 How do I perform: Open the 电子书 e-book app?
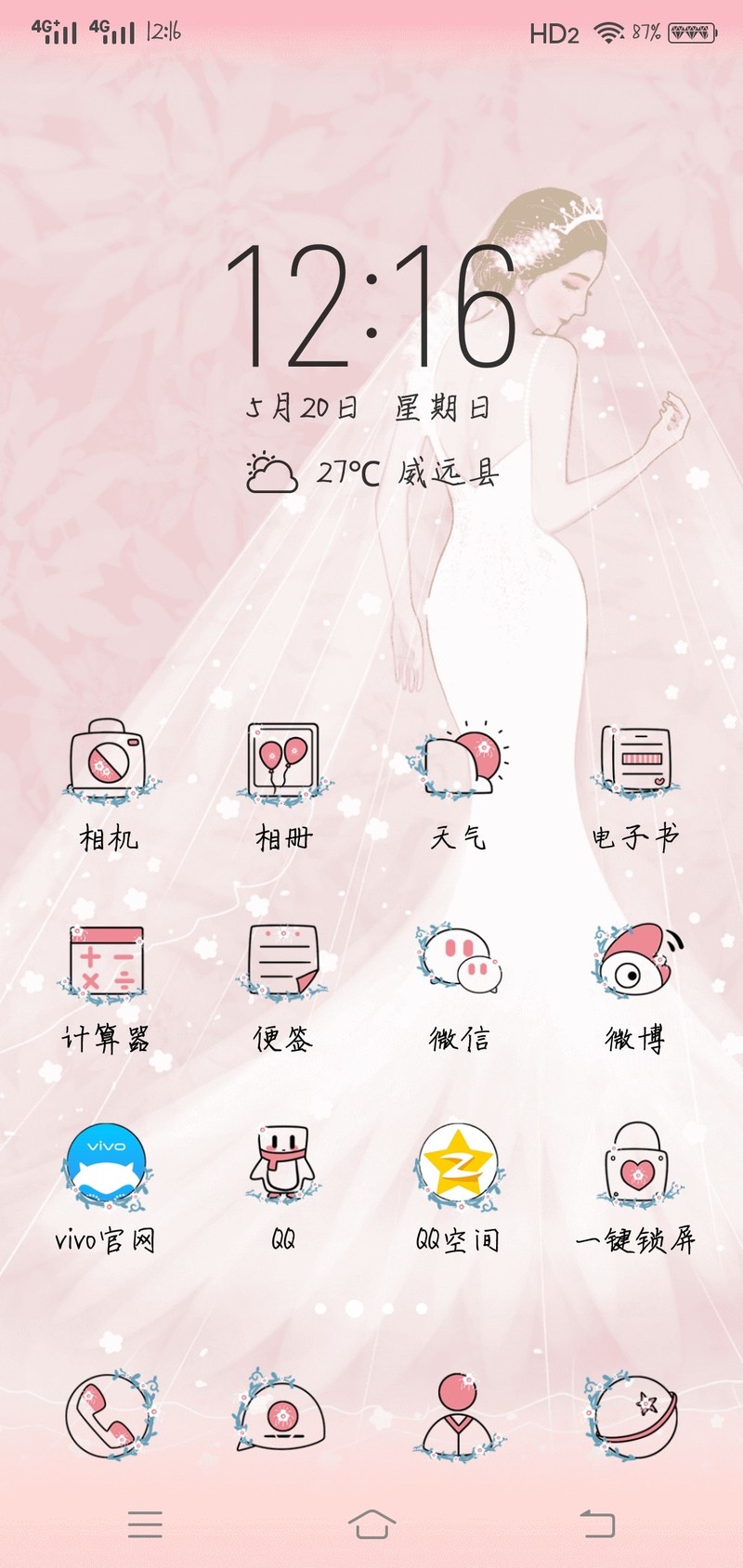636,761
